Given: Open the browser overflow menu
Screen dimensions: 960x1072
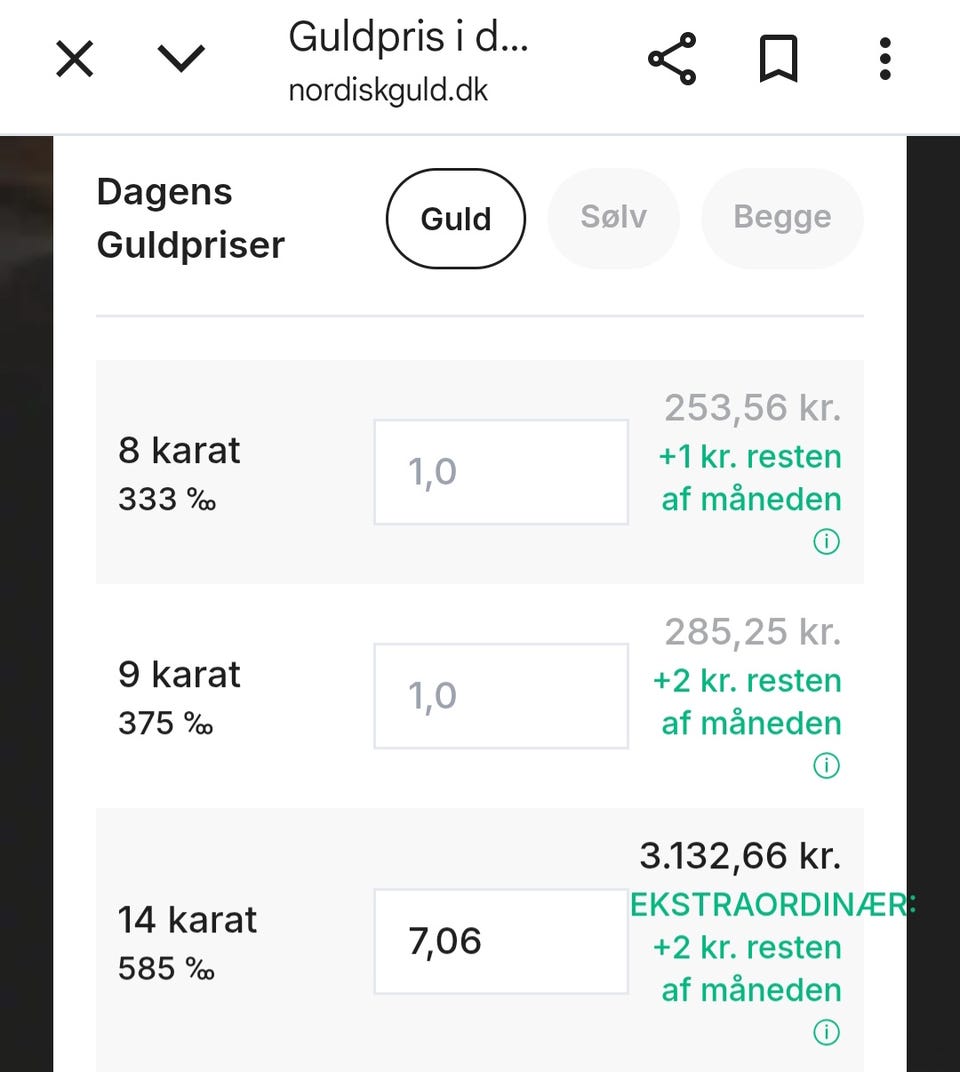Looking at the screenshot, I should coord(884,60).
